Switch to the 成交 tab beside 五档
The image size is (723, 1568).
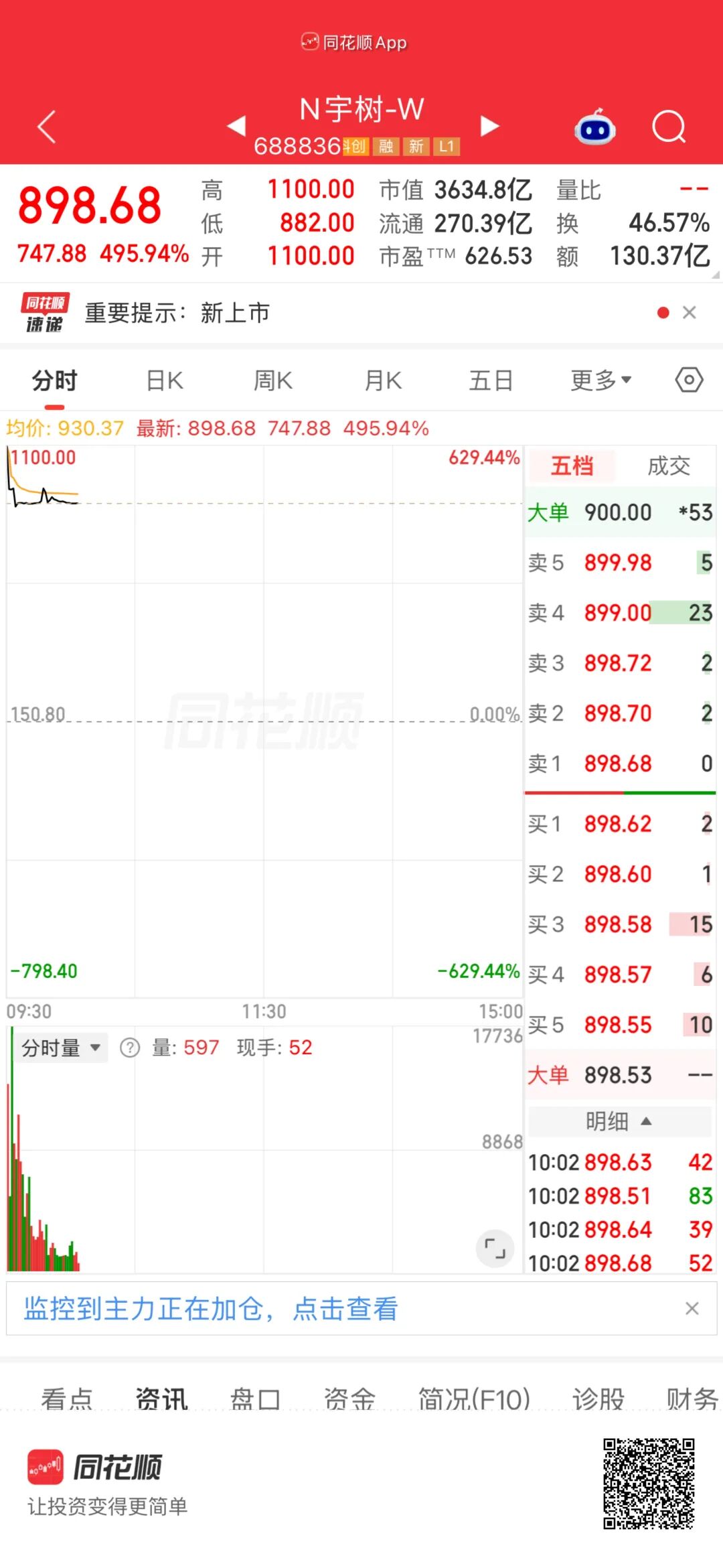pos(669,466)
